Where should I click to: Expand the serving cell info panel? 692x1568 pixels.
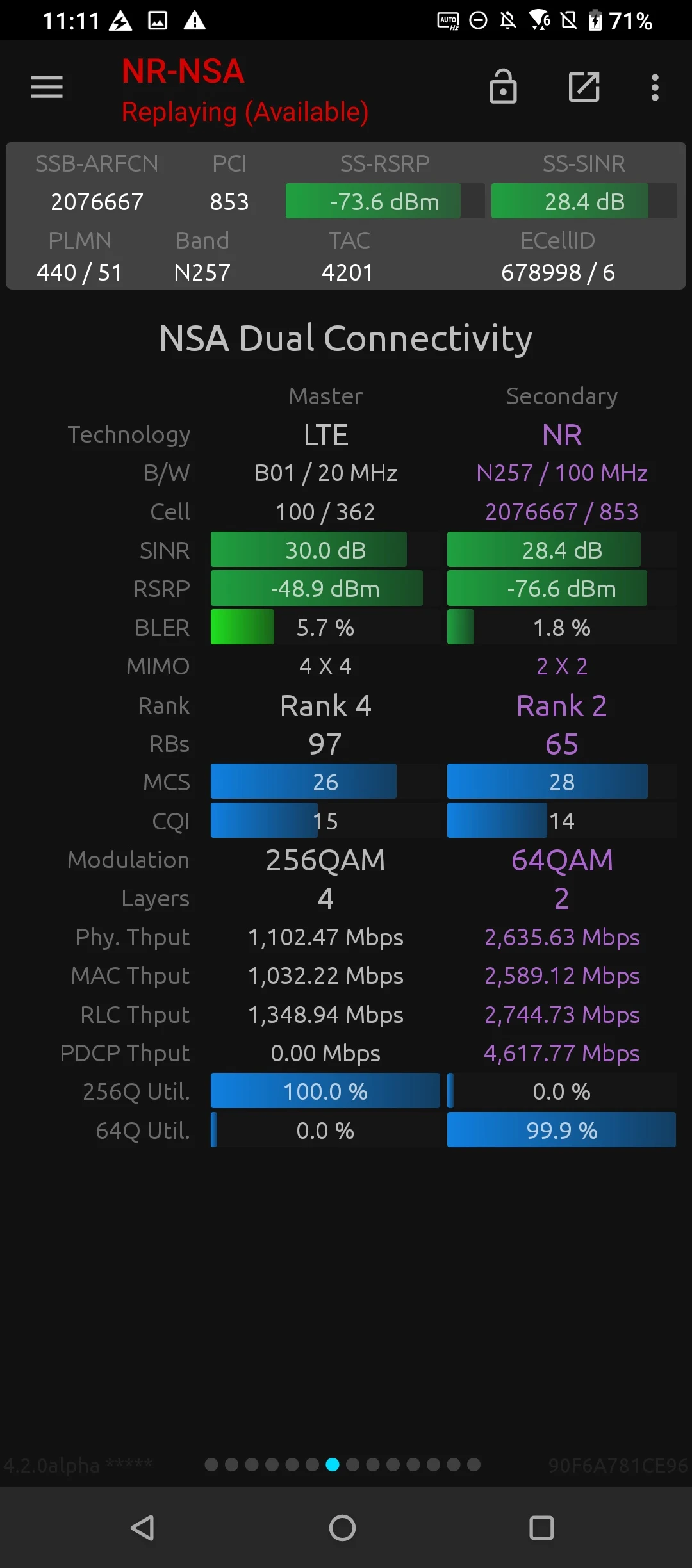345,216
